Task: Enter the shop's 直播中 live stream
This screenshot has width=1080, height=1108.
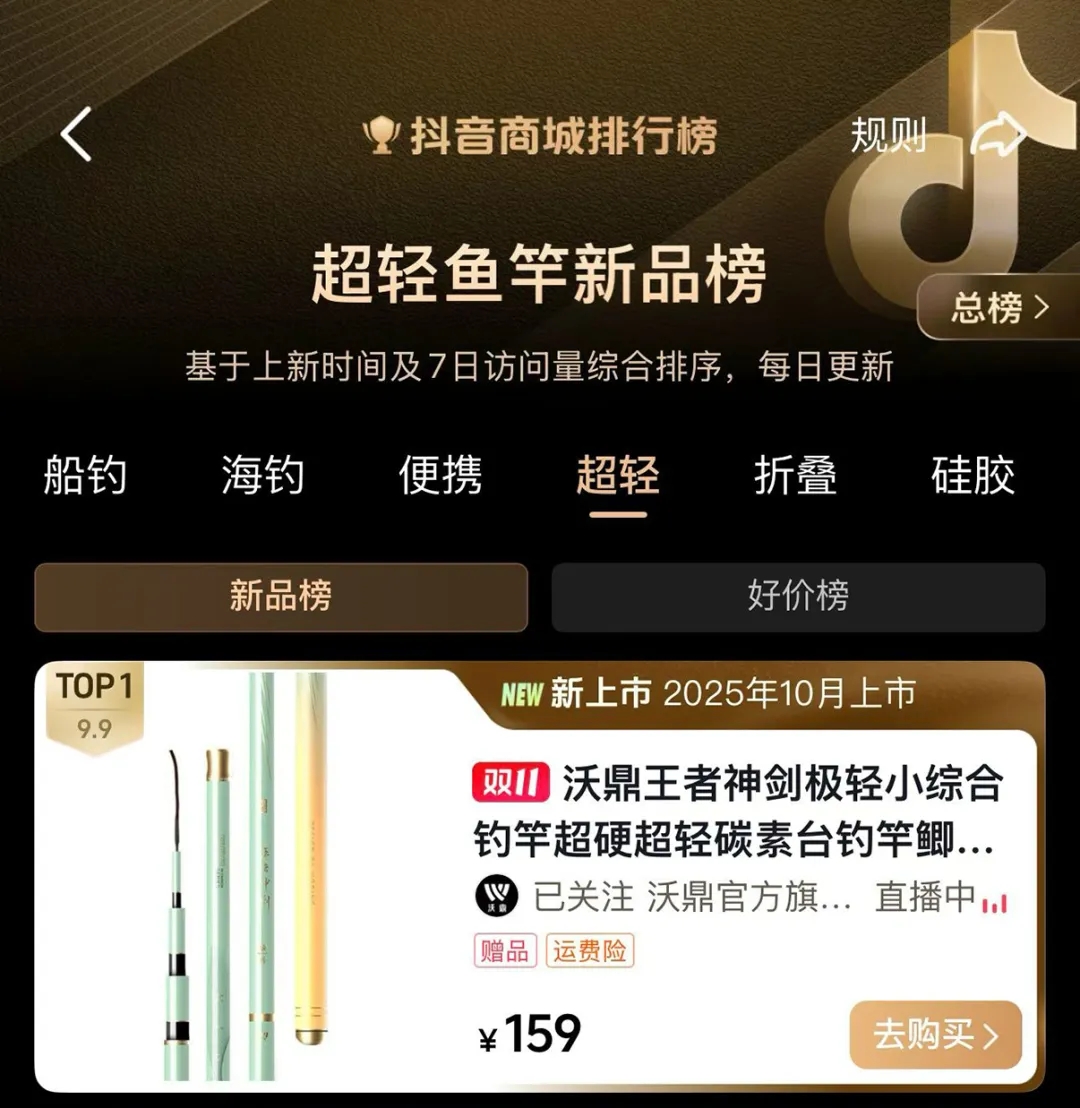Action: point(938,897)
